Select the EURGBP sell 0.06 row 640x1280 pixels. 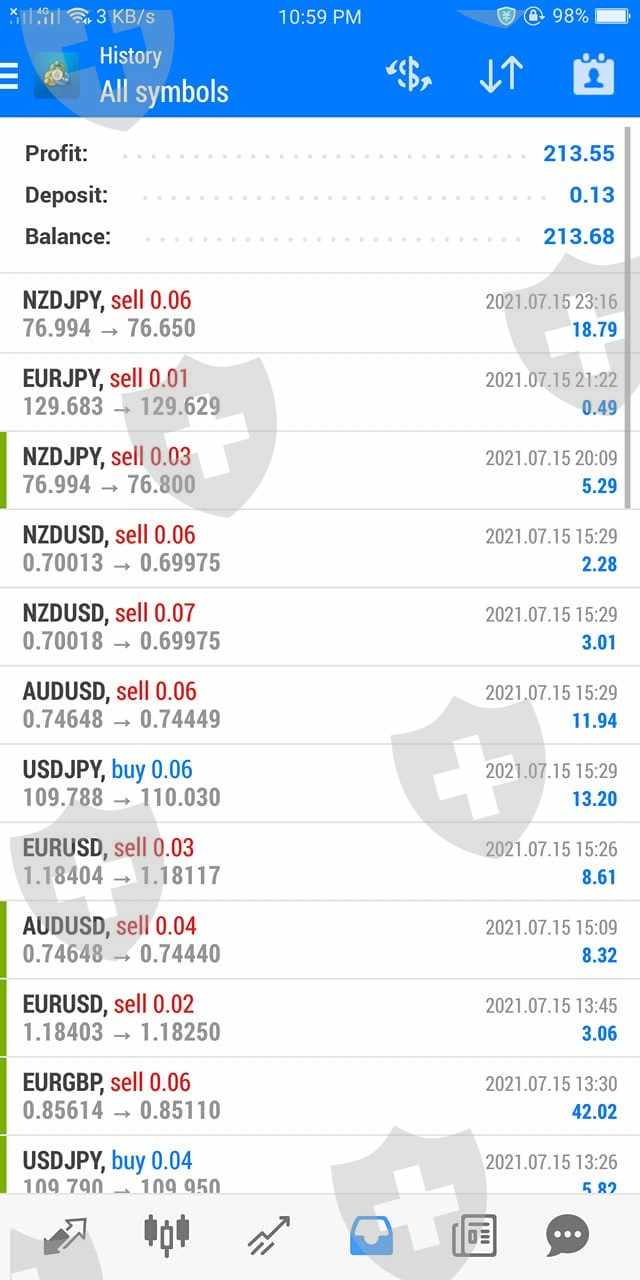coord(320,1096)
